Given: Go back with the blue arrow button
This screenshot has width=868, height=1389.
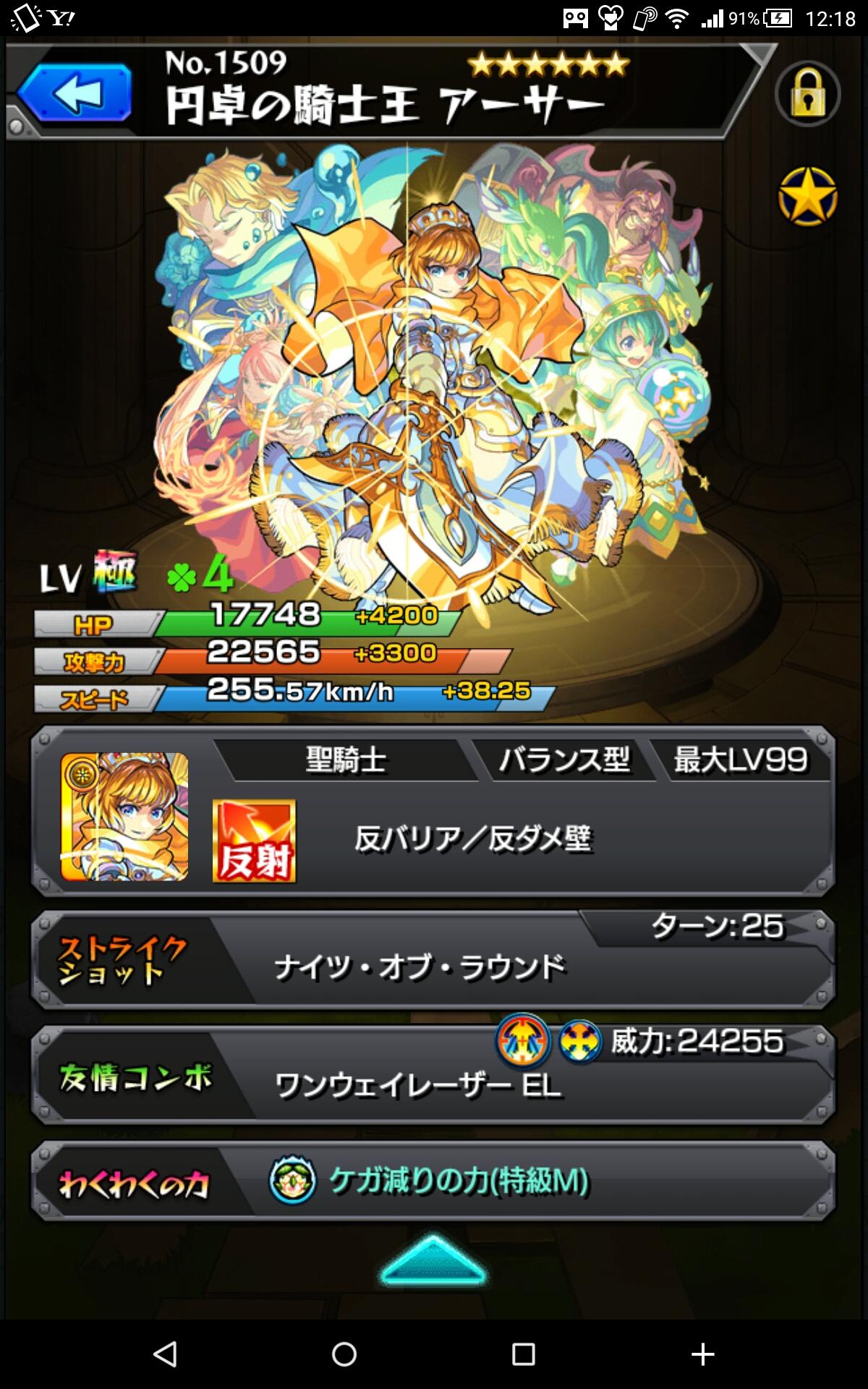Looking at the screenshot, I should tap(75, 93).
